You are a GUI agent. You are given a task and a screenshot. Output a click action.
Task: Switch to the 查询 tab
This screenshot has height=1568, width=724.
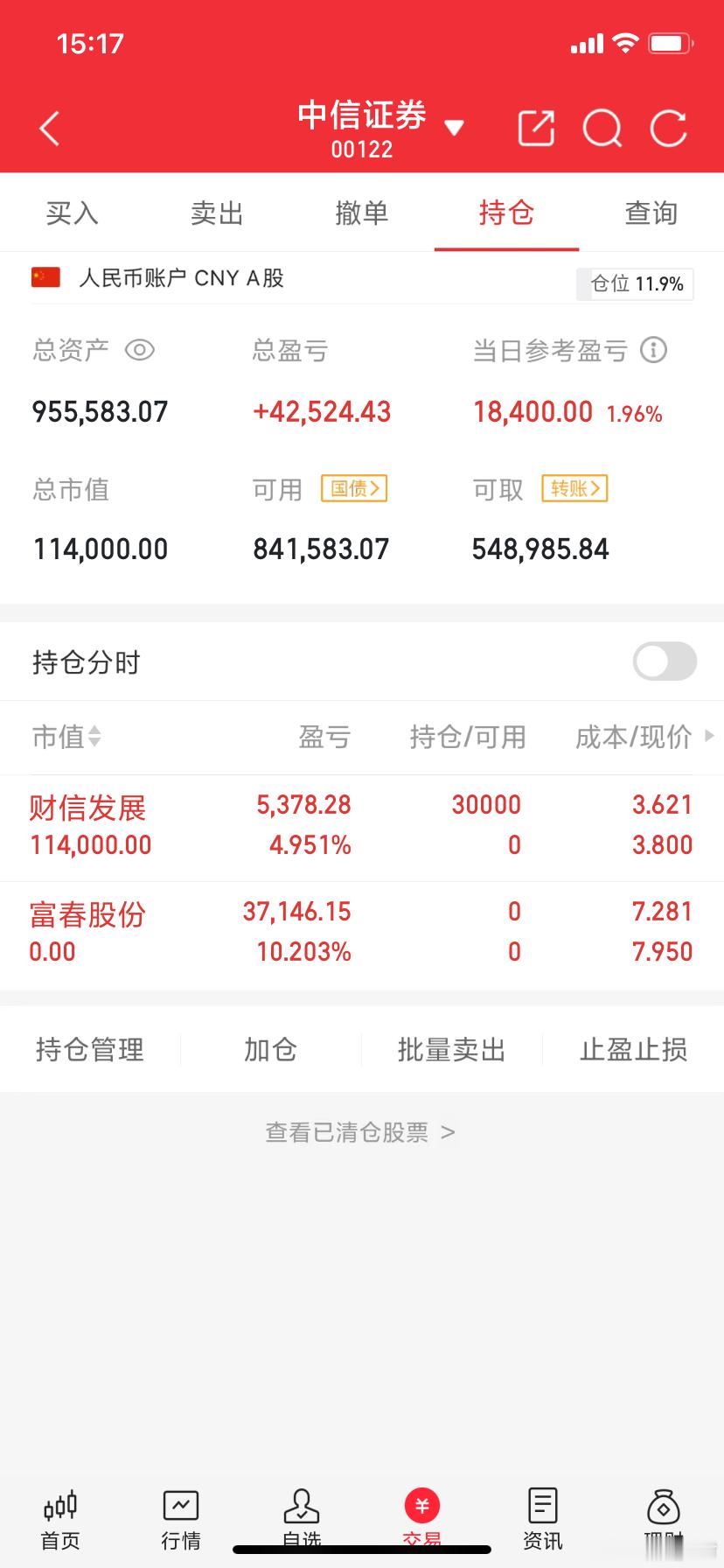(x=651, y=213)
